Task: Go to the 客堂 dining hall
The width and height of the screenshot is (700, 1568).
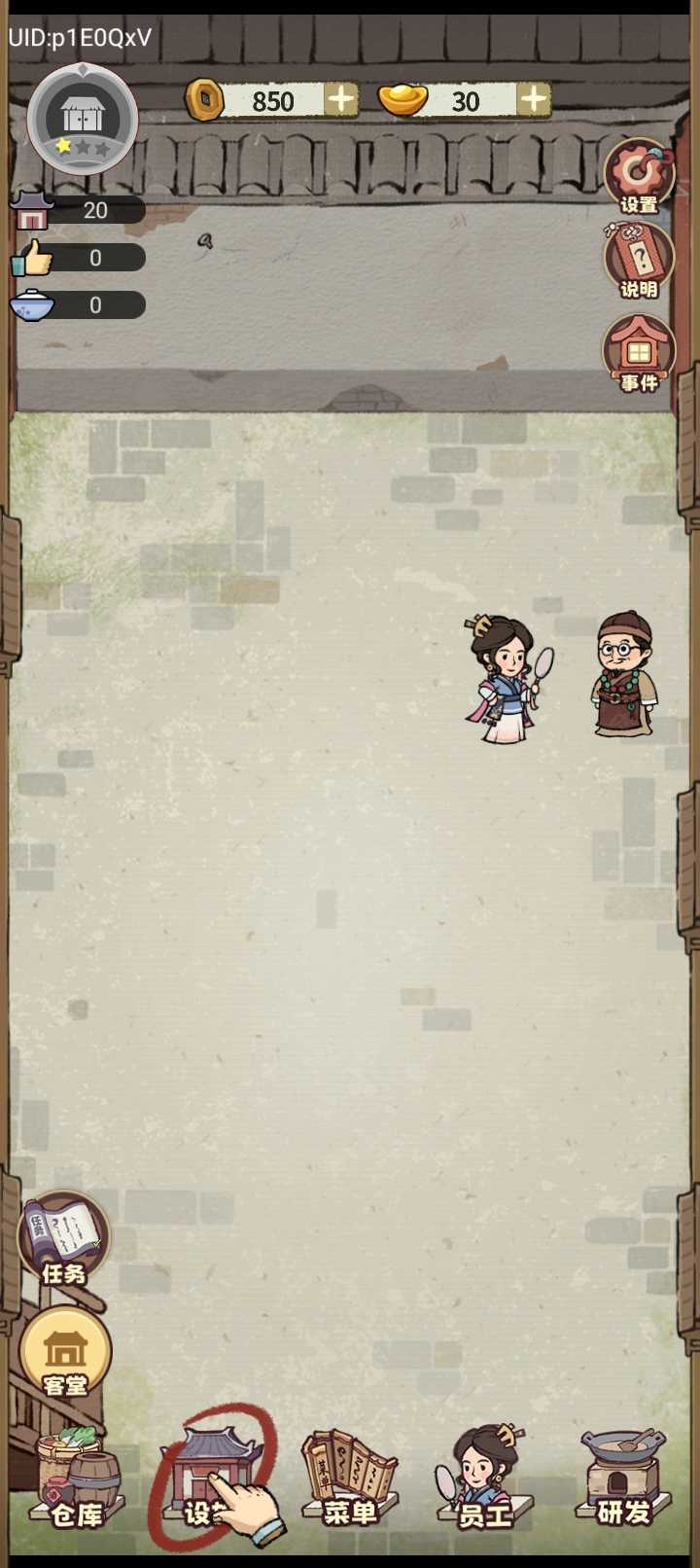Action: tap(65, 1353)
